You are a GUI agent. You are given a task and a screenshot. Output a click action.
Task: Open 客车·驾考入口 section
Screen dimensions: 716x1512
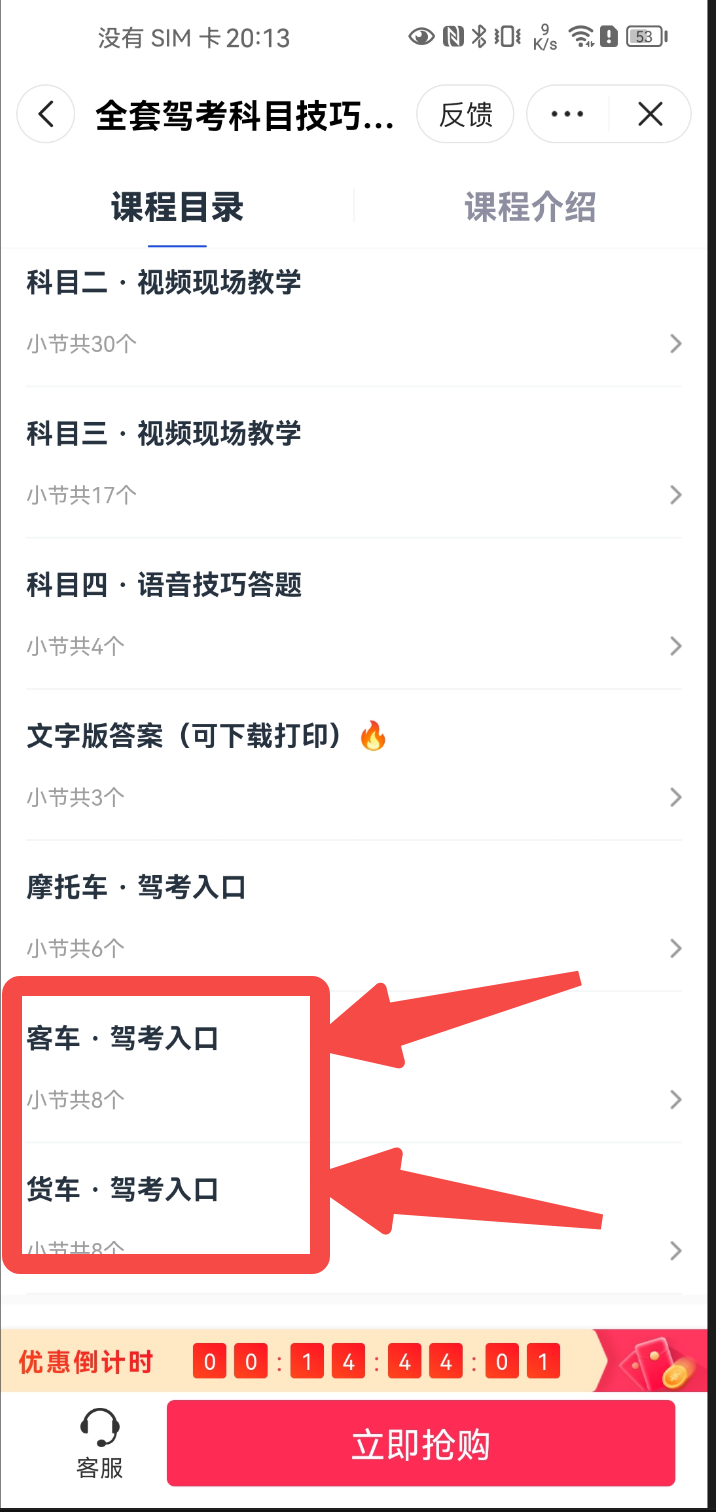pos(354,1067)
